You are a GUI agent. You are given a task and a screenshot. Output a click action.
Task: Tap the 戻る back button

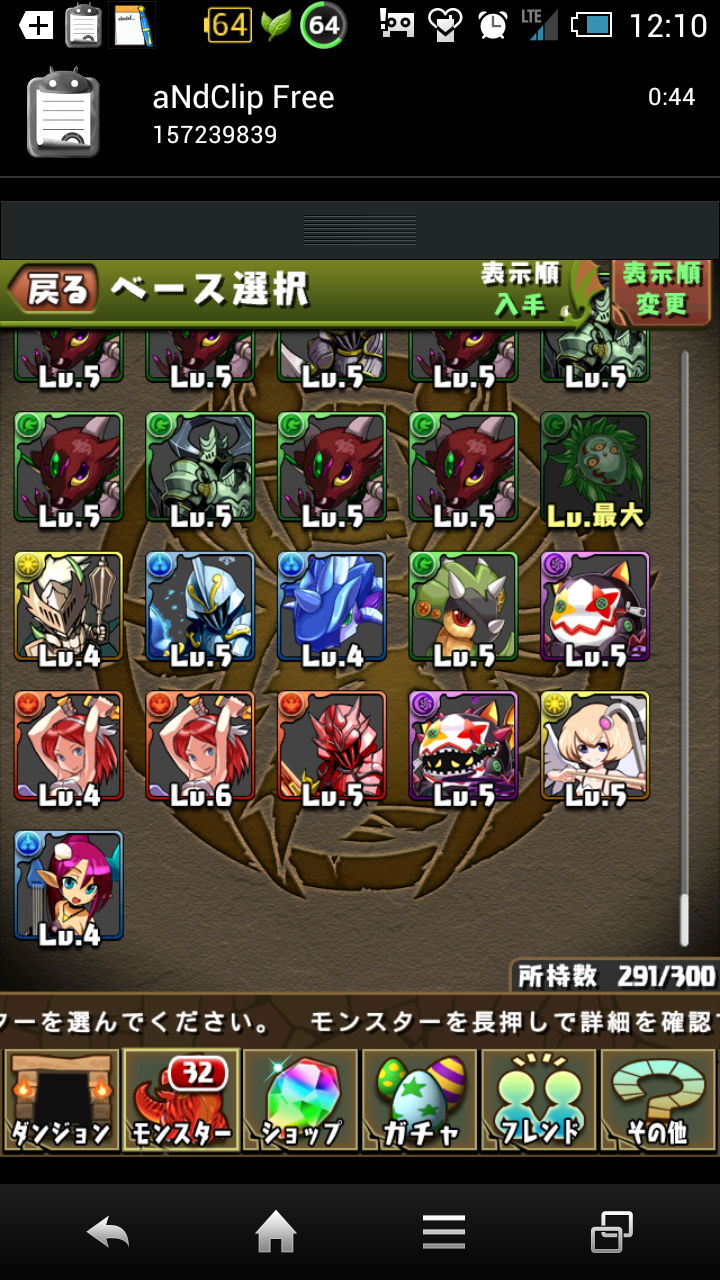(x=54, y=290)
